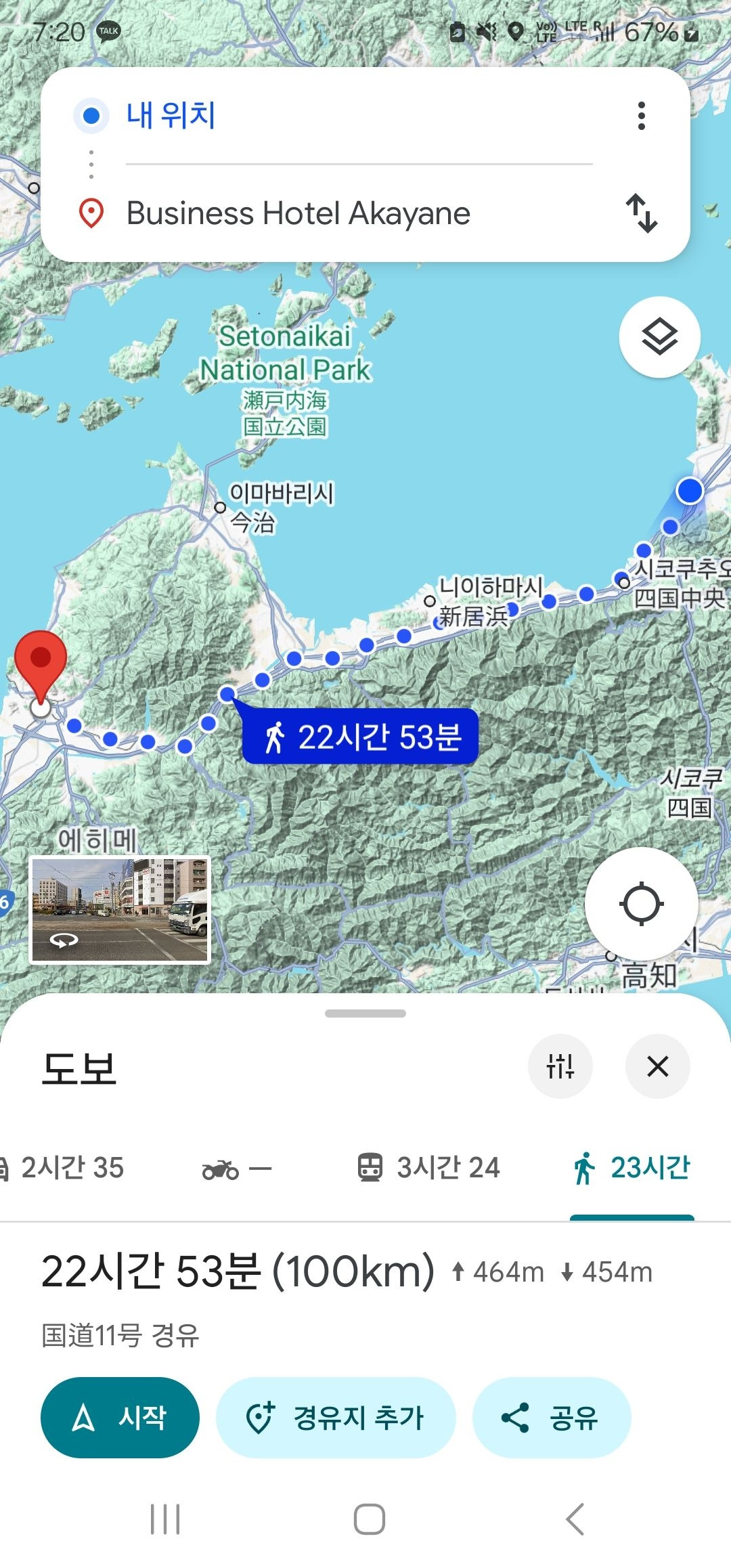Open the Street View preview thumbnail
731x1568 pixels.
pos(120,907)
